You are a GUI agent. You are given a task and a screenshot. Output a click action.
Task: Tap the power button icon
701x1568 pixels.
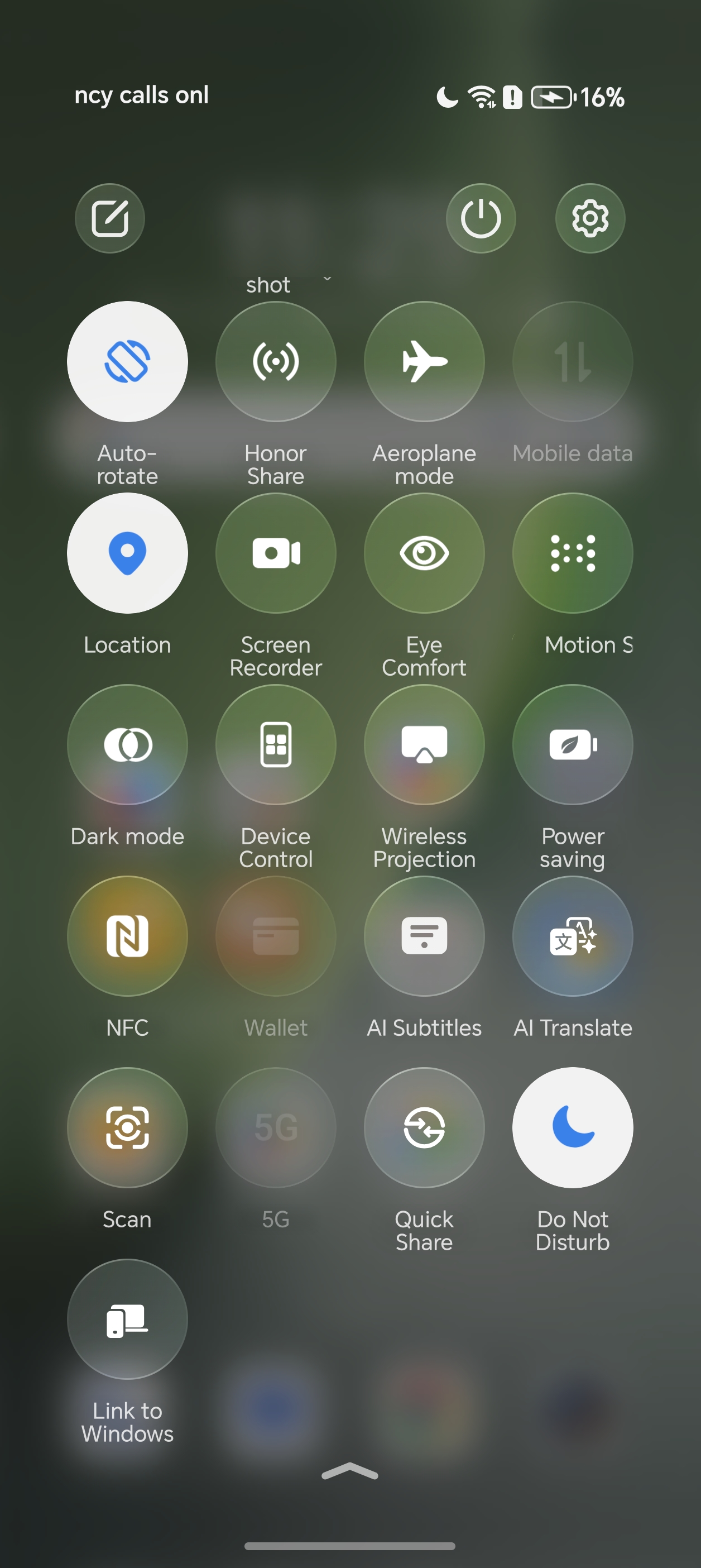[x=481, y=218]
